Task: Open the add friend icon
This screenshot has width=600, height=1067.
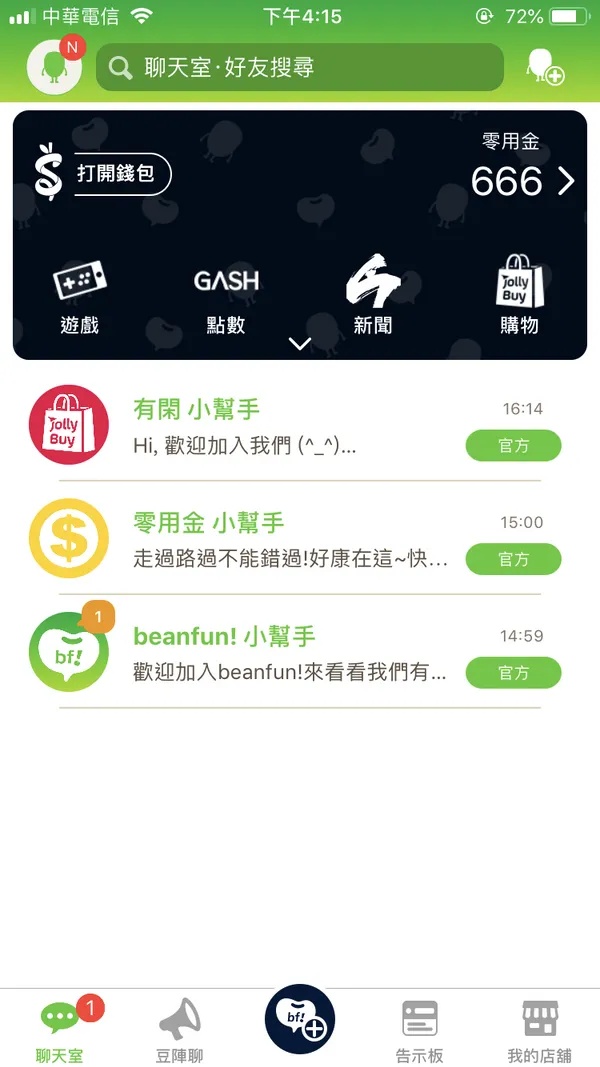Action: (545, 67)
